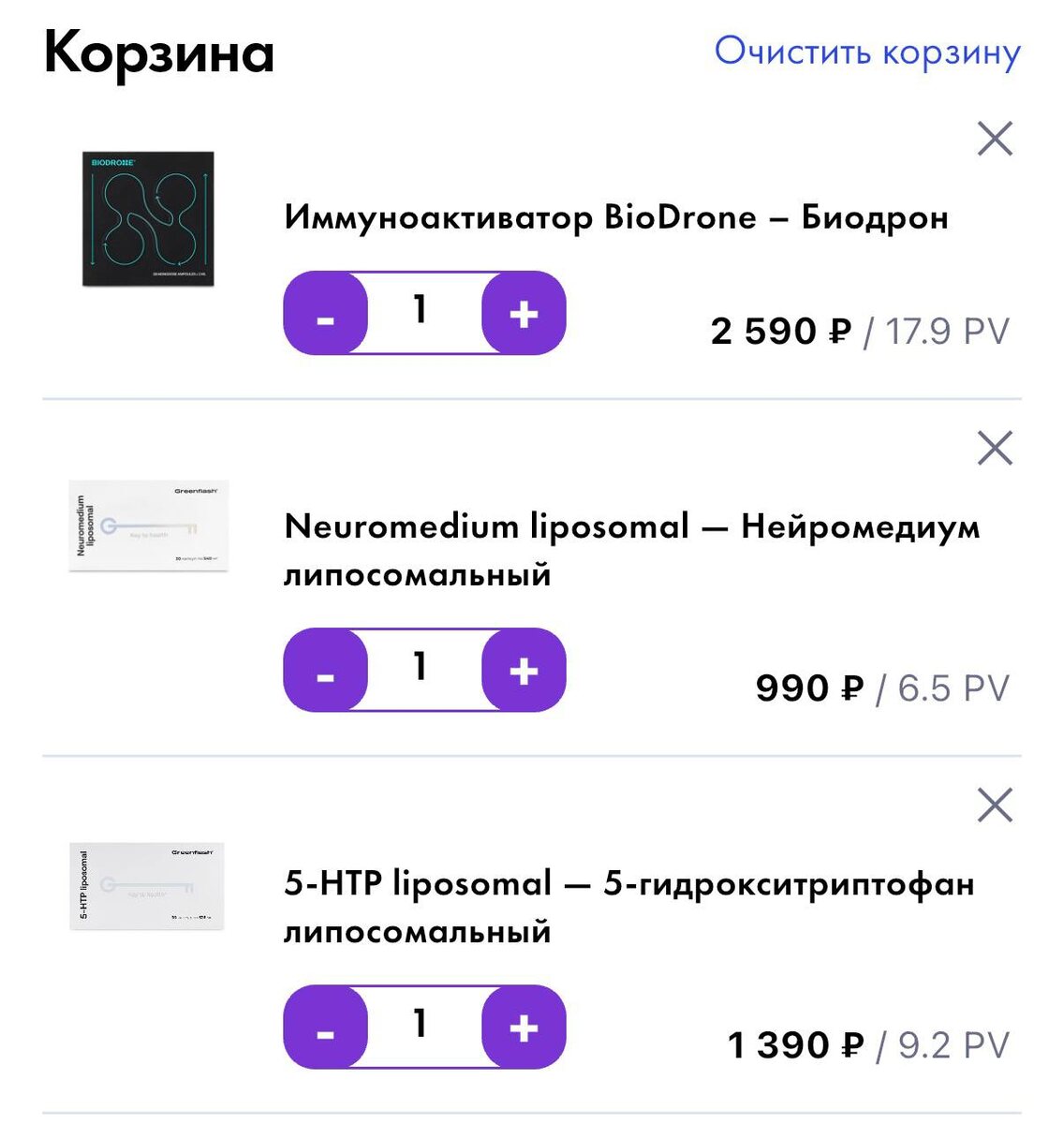
Task: Remove 5-HTP liposomal from cart
Action: pos(995,805)
